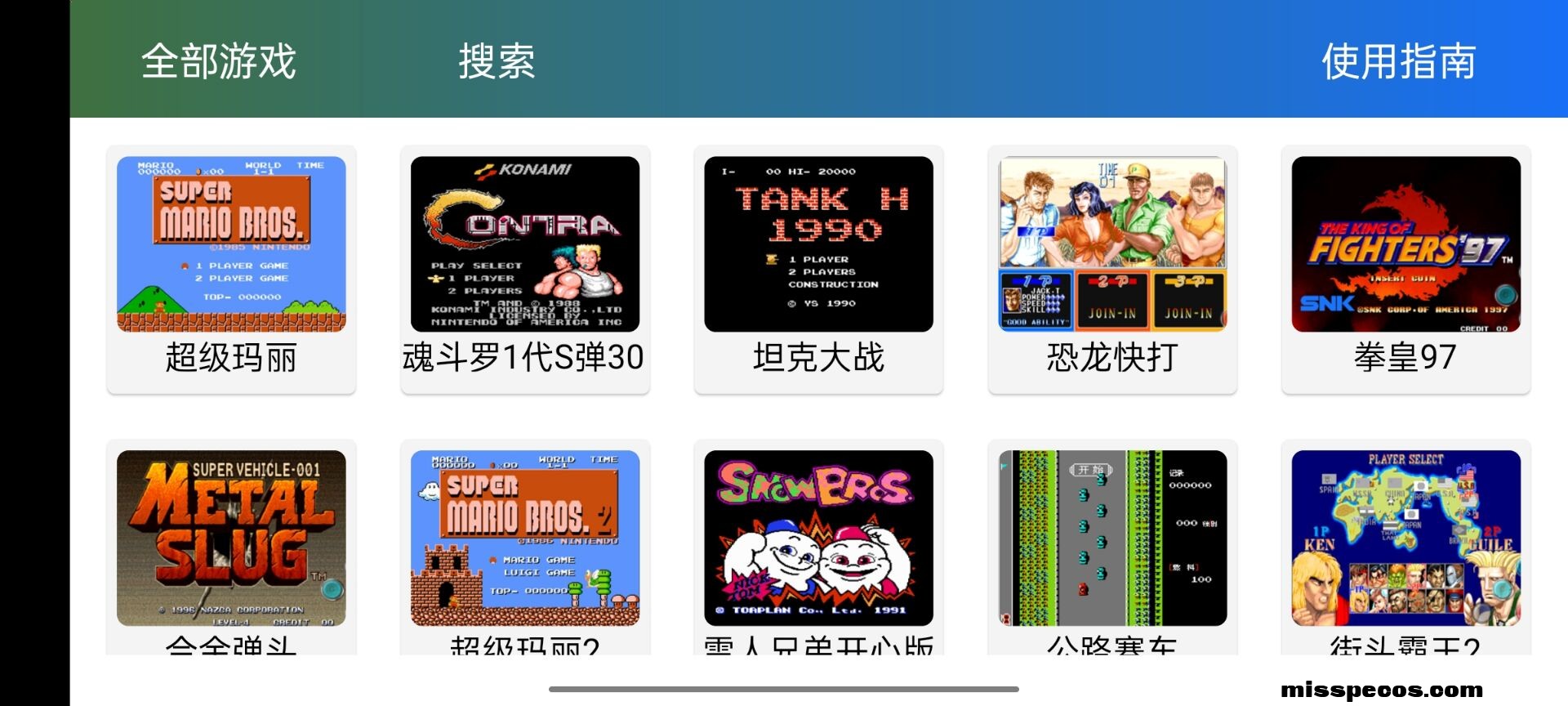Image resolution: width=1568 pixels, height=706 pixels.
Task: Open the 使用指南 guide
Action: [1398, 61]
